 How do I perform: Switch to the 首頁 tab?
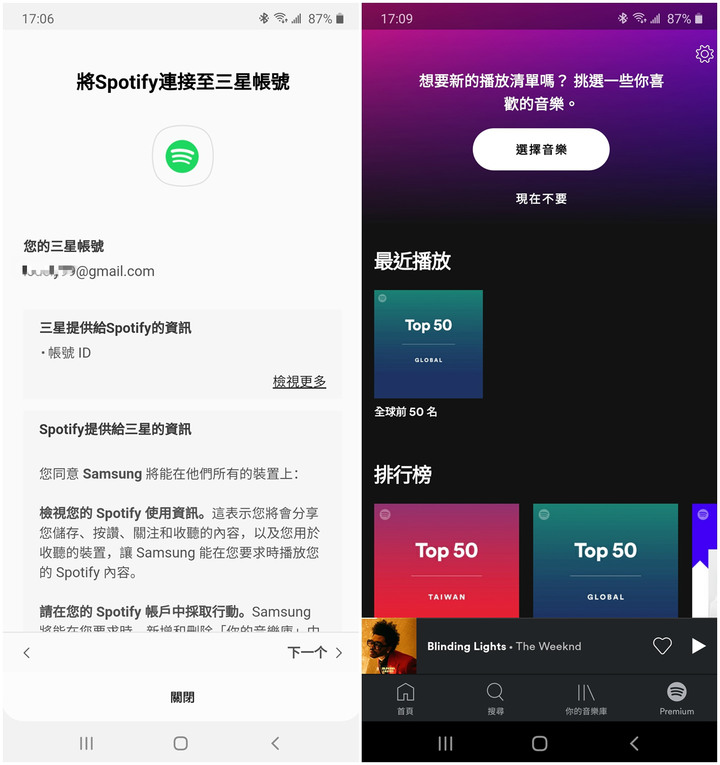pyautogui.click(x=405, y=698)
